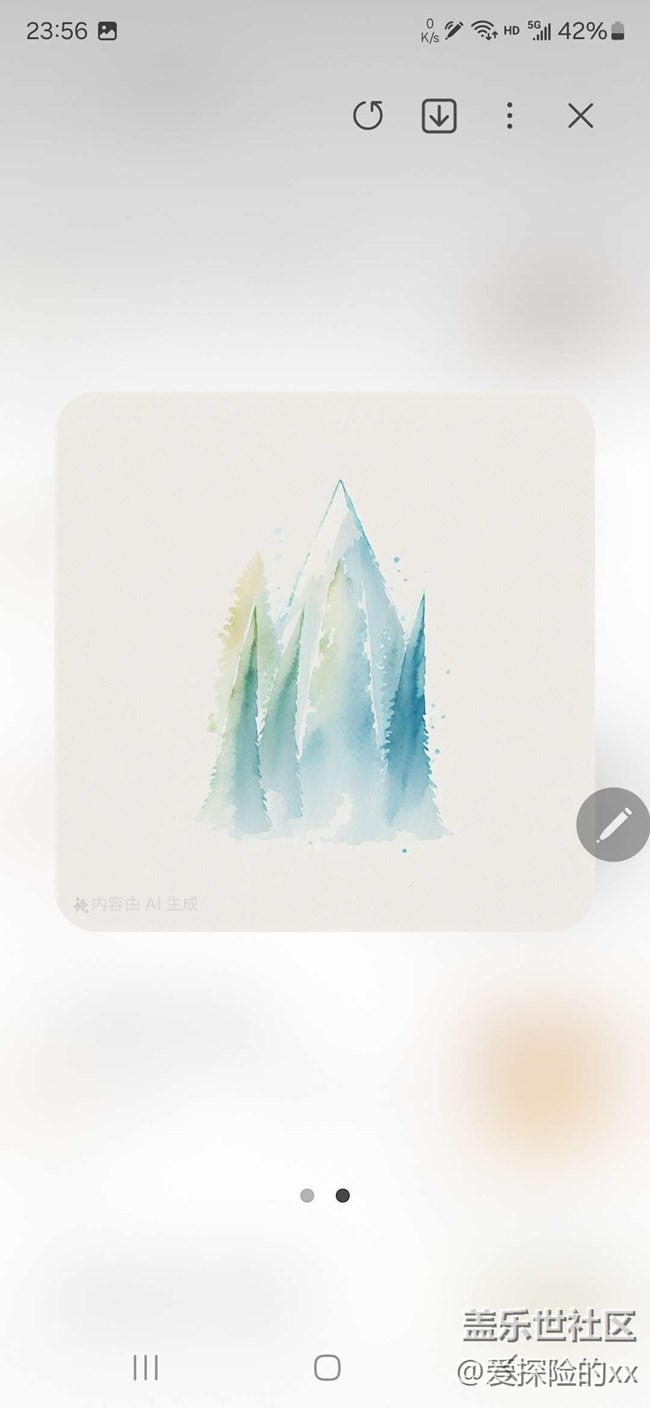Go to the first page dot
The width and height of the screenshot is (650, 1408).
pos(307,1195)
